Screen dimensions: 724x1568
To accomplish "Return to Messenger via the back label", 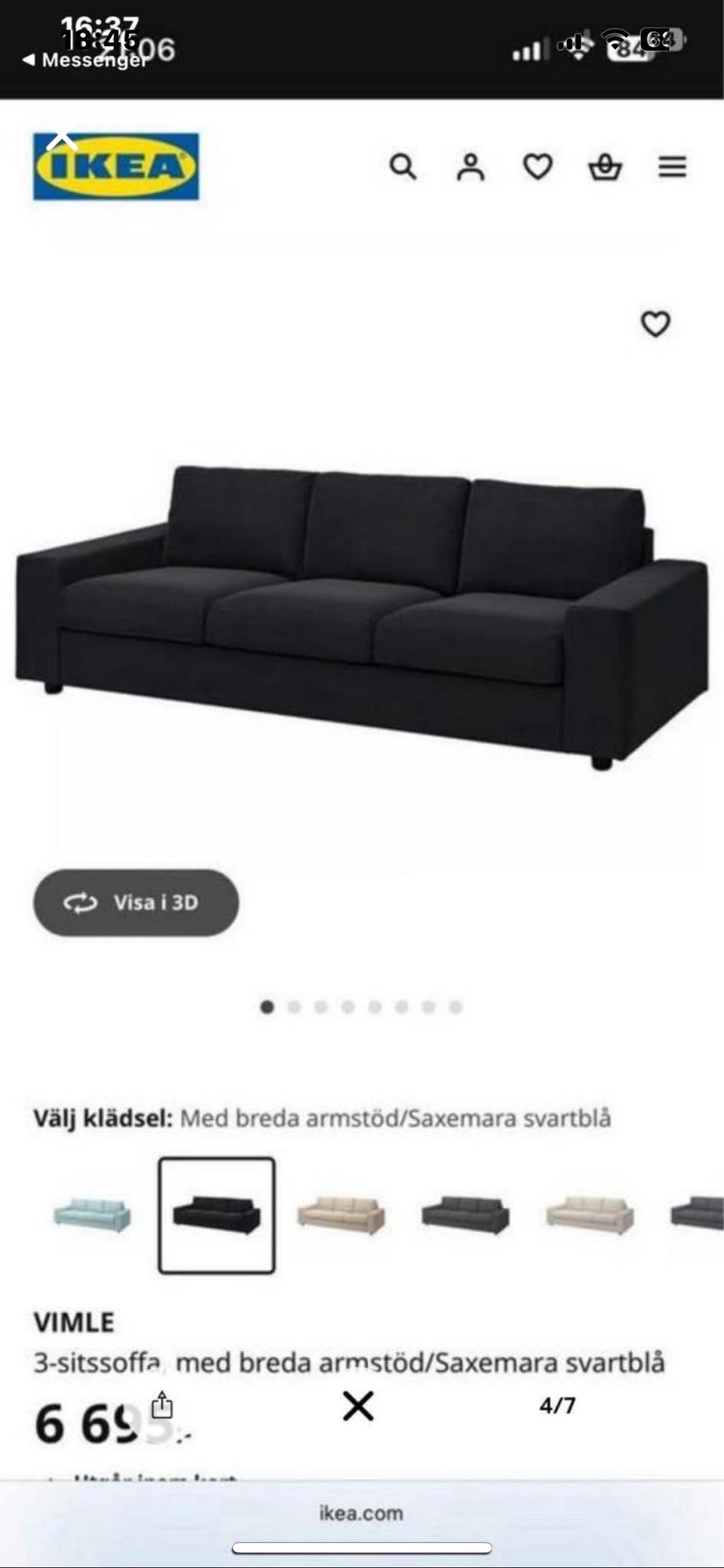I will point(89,60).
